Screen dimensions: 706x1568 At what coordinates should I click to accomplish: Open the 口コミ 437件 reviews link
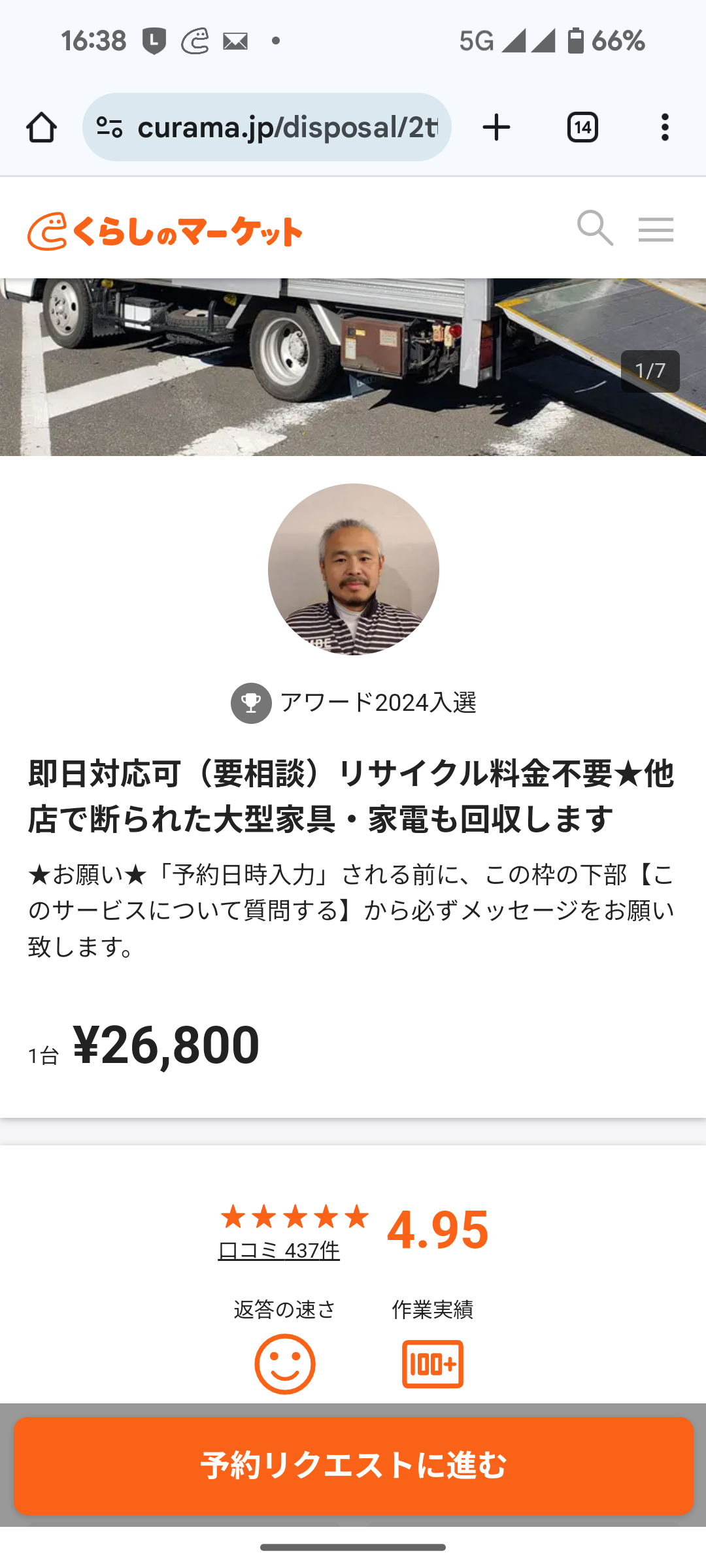click(279, 1250)
